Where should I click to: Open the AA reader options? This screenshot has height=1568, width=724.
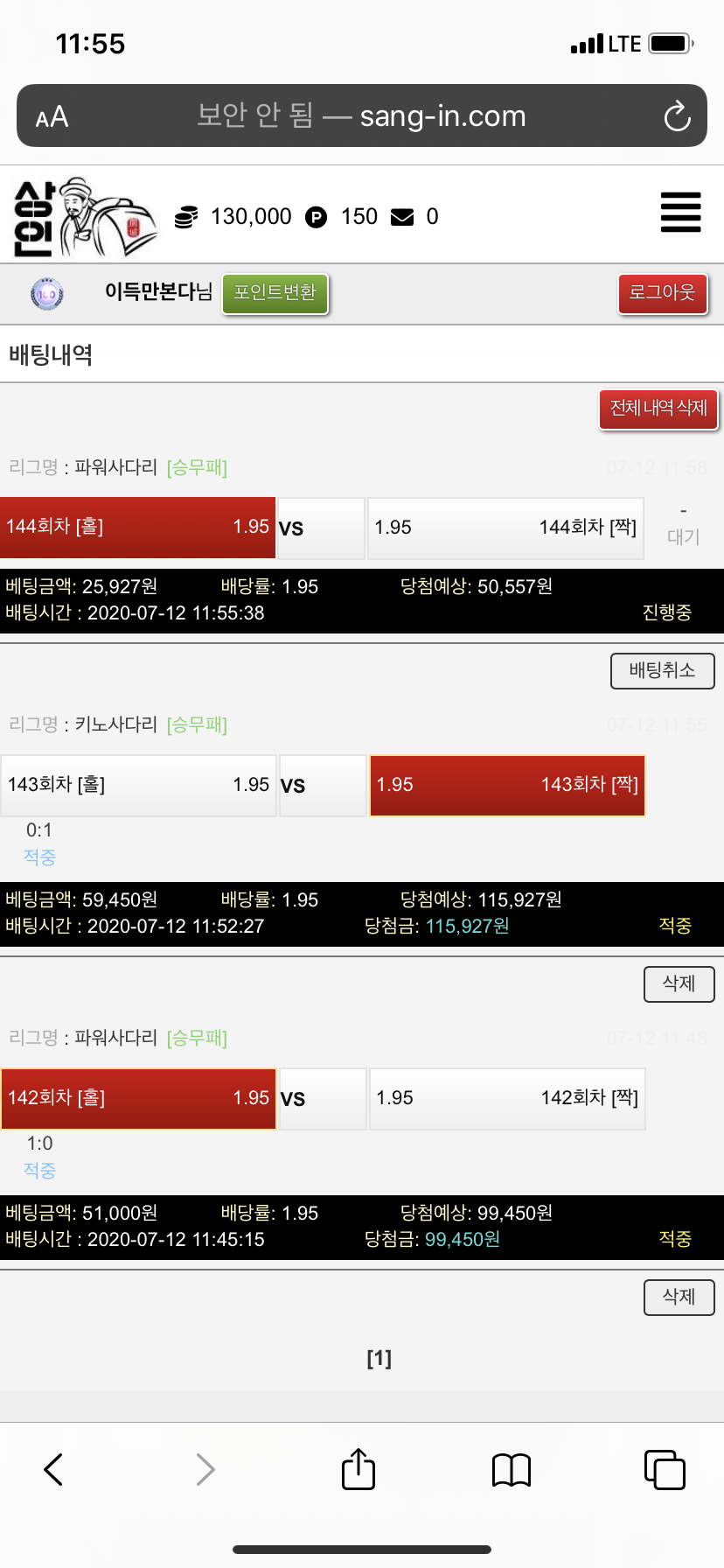(52, 116)
